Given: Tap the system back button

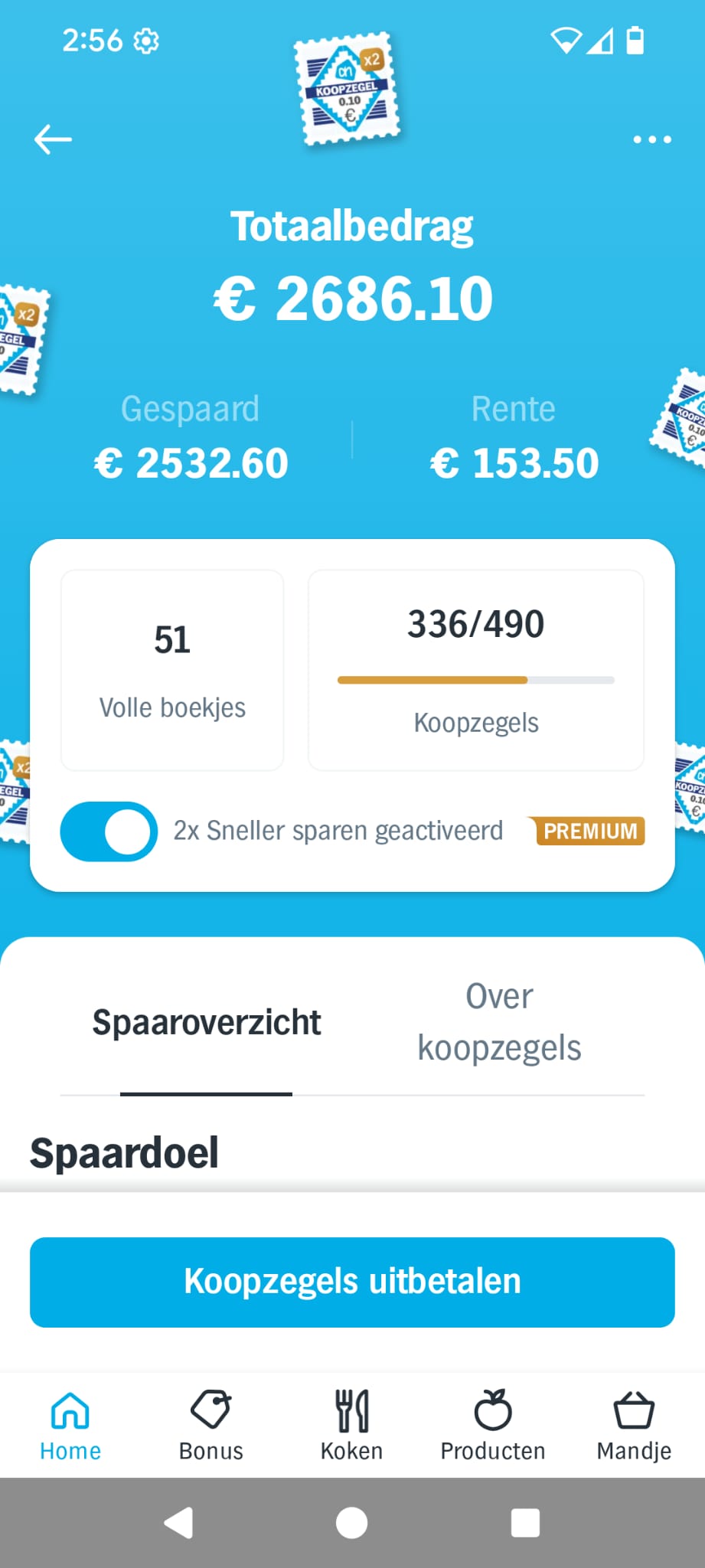Looking at the screenshot, I should click(179, 1523).
